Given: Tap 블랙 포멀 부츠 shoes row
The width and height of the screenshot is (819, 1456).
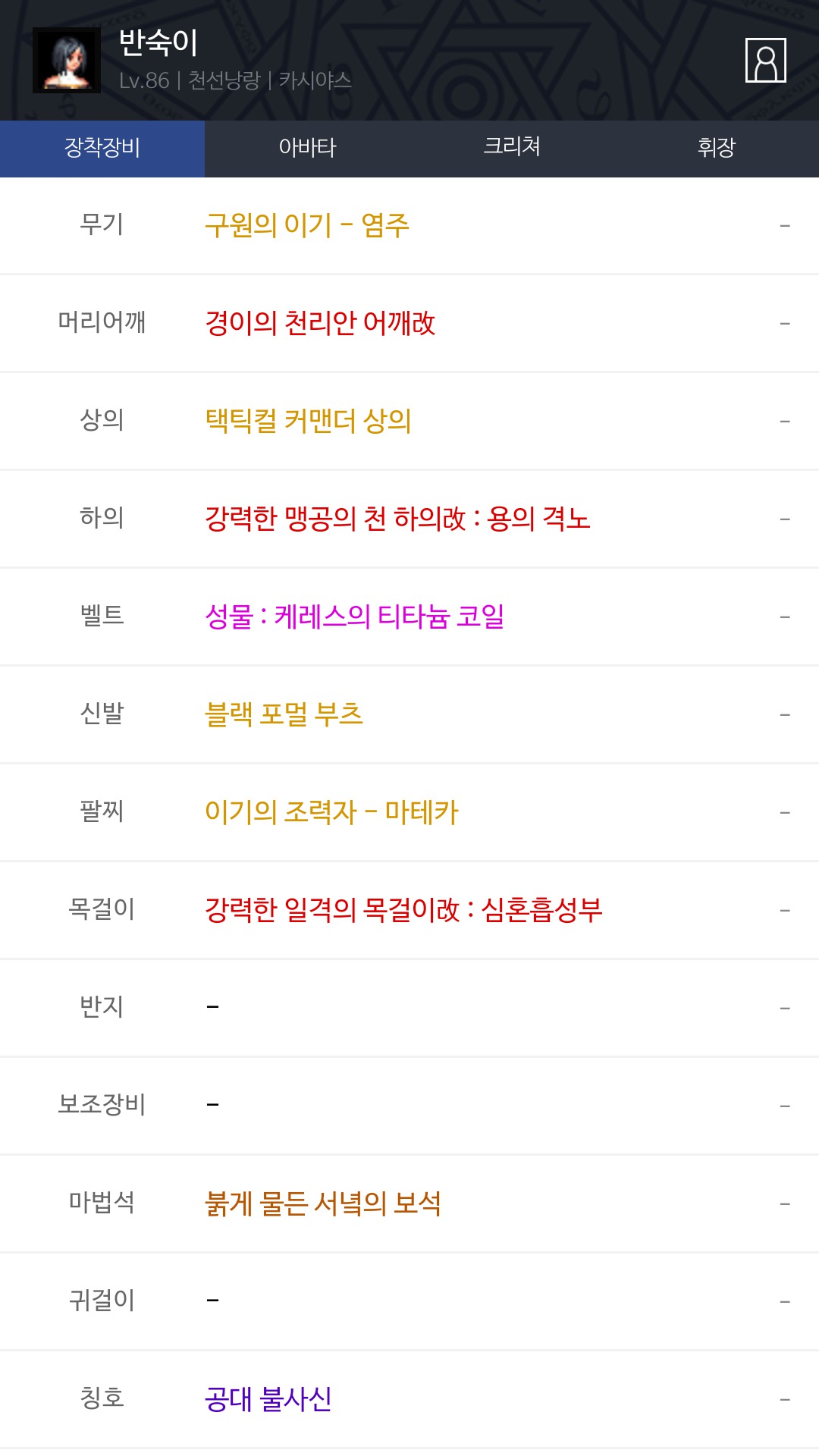Looking at the screenshot, I should pos(409,714).
